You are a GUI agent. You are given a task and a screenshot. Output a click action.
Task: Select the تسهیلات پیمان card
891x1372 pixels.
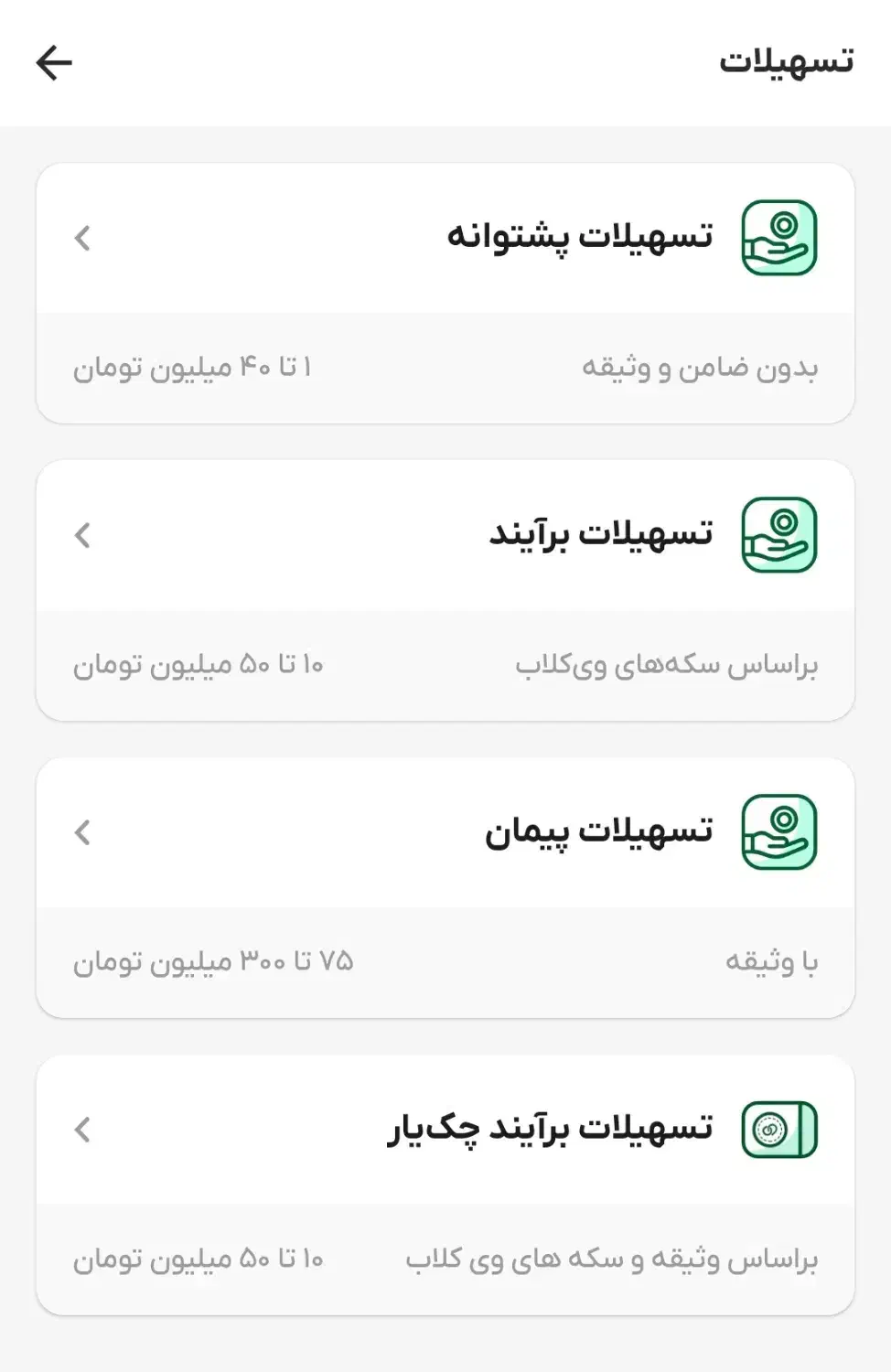pos(445,834)
